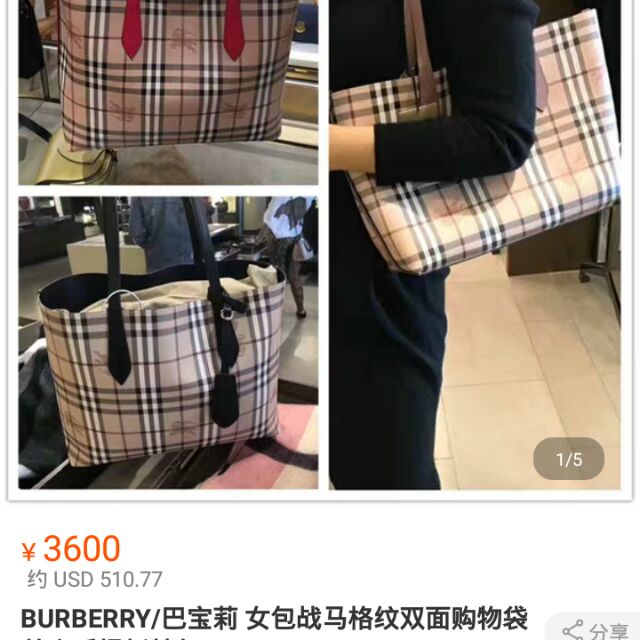Tap the 分享 share button
Screen dimensions: 640x640
tap(598, 629)
